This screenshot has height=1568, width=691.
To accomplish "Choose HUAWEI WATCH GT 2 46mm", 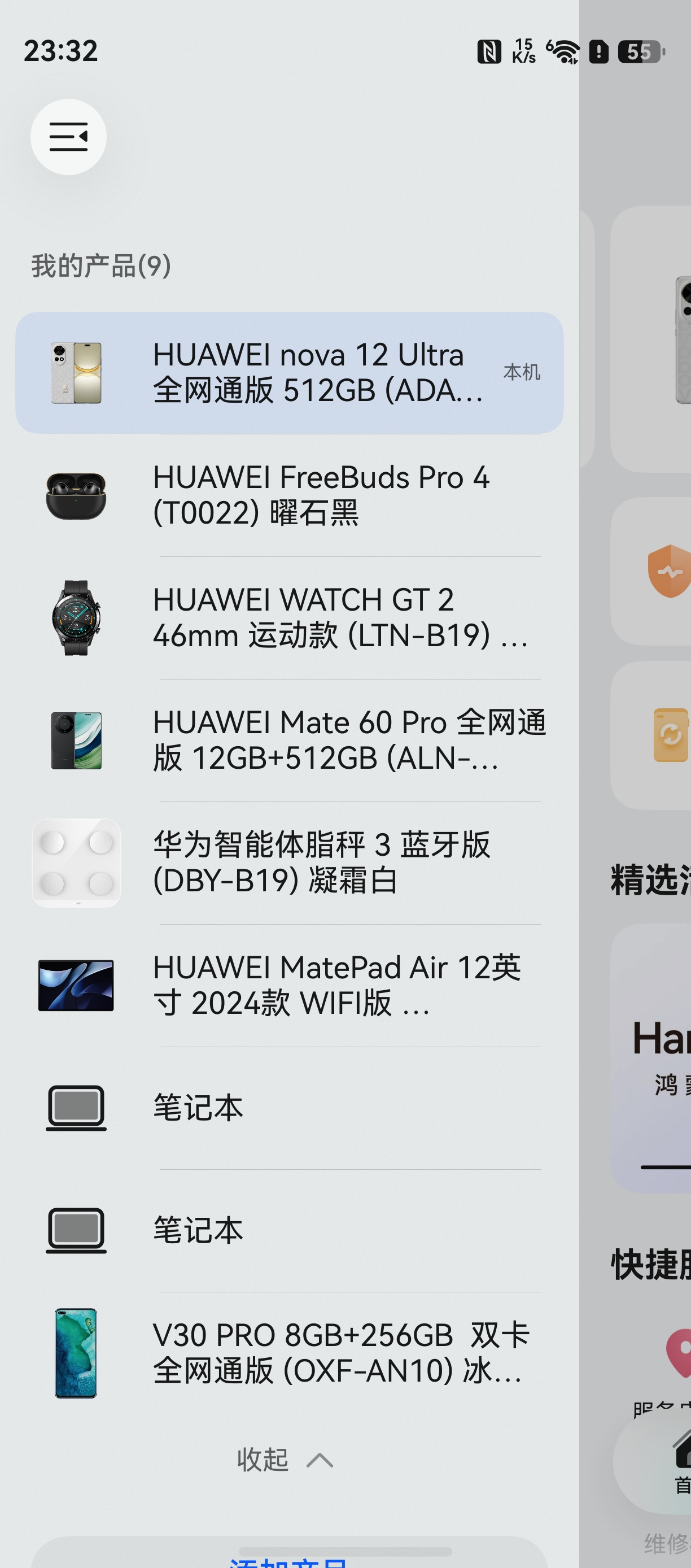I will [x=290, y=617].
